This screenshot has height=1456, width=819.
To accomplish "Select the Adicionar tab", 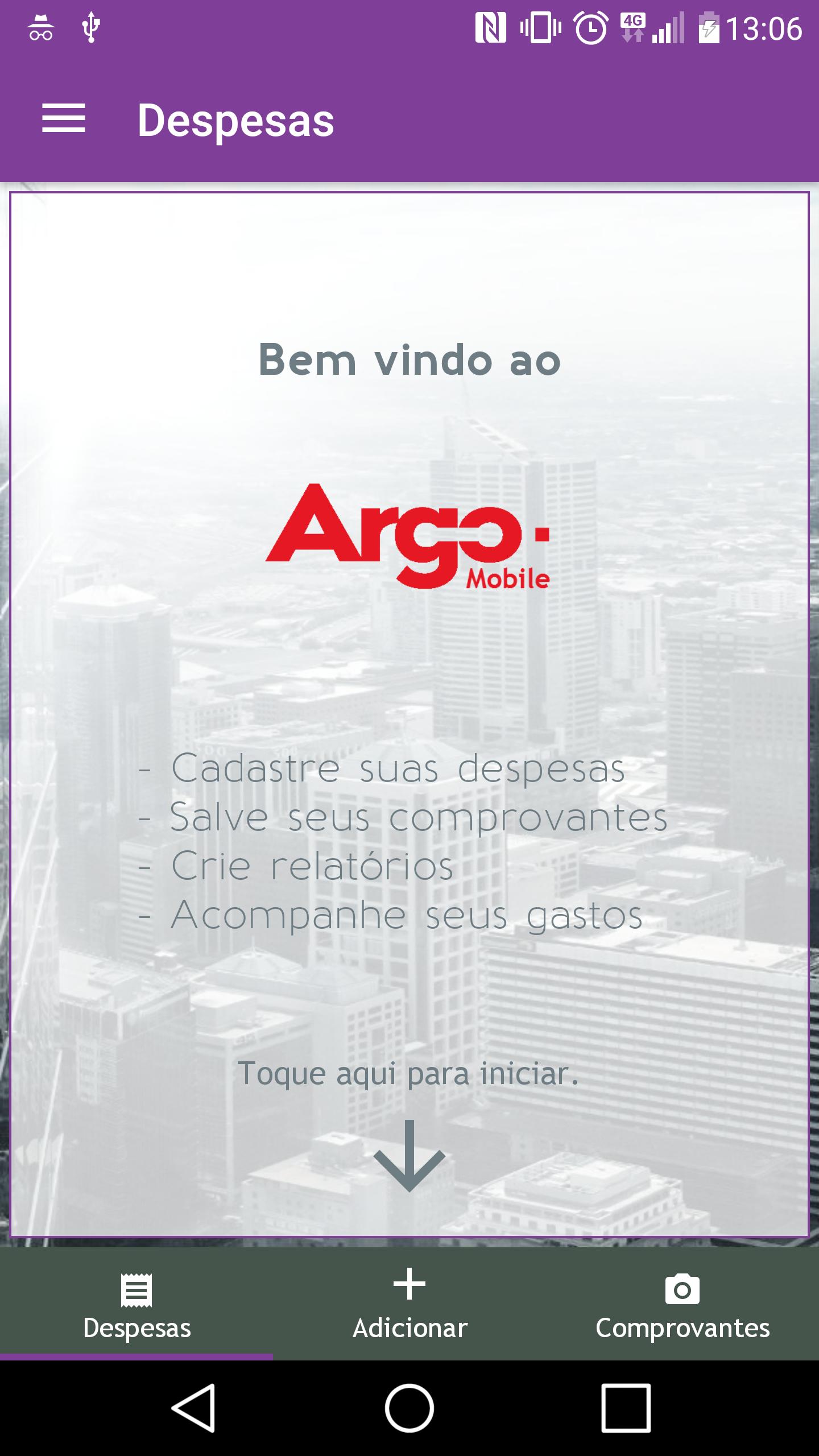I will 409,1305.
